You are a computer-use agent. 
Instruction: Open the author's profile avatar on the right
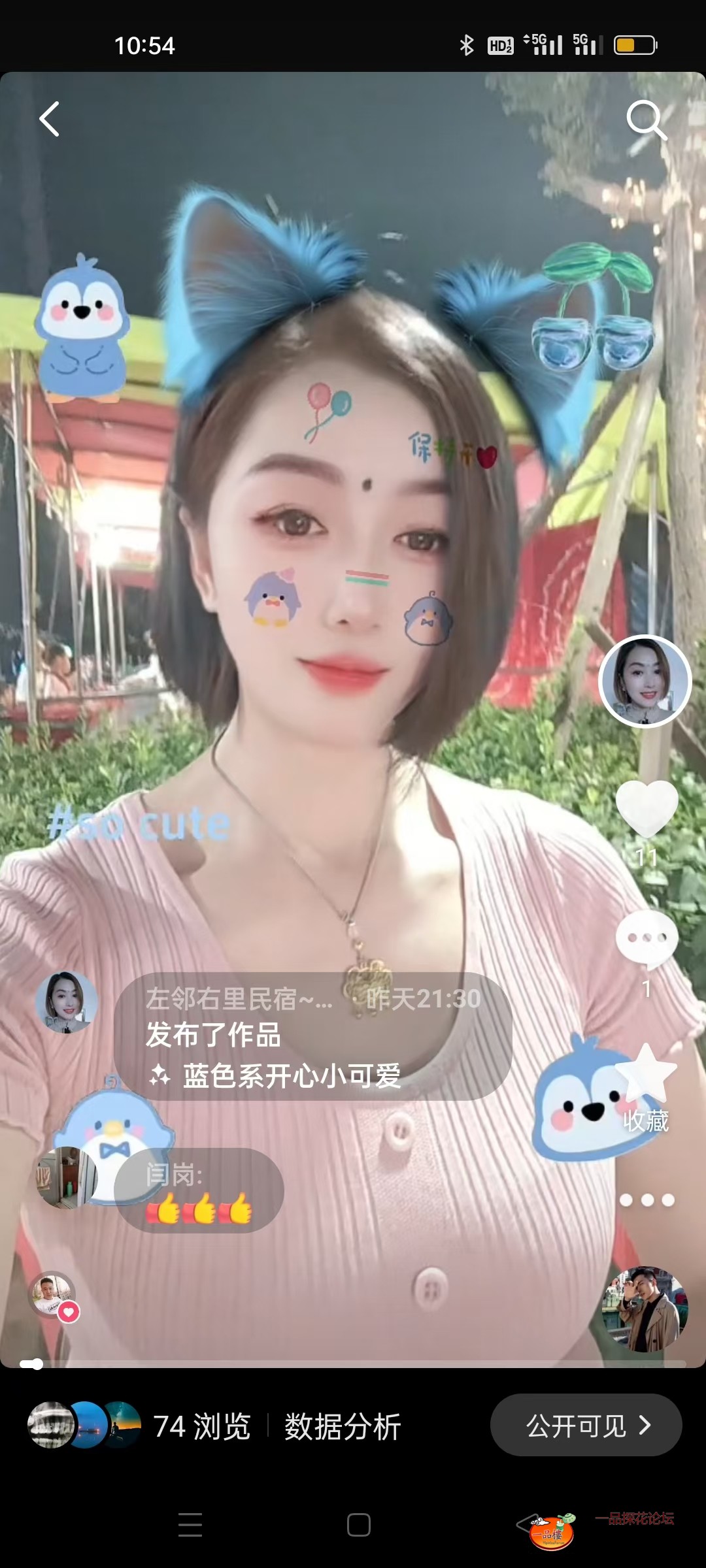click(645, 681)
